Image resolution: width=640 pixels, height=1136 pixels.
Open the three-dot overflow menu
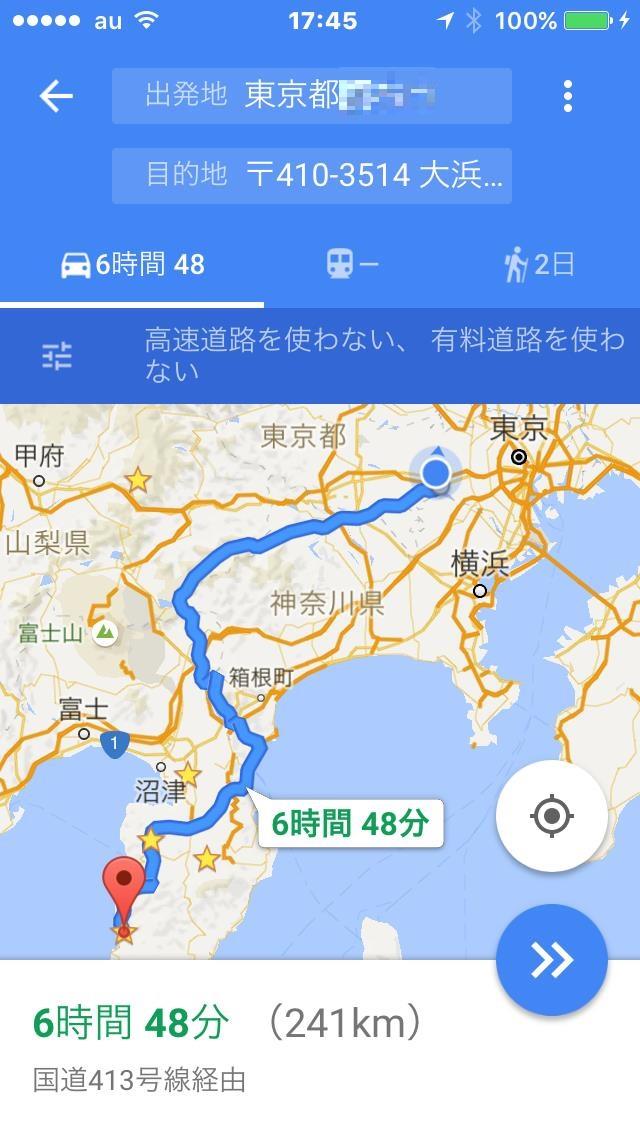click(568, 96)
